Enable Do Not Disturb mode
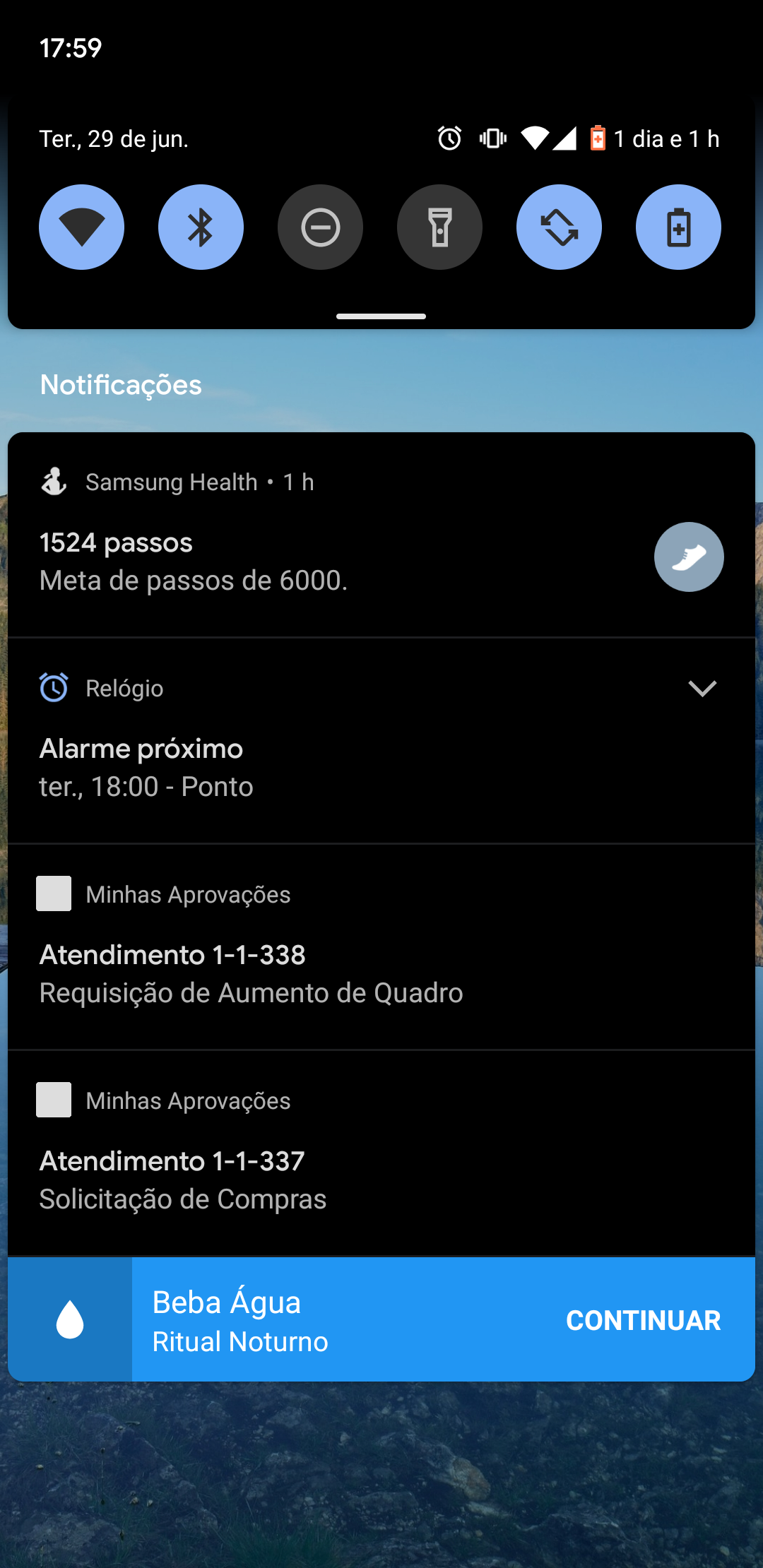 (x=320, y=227)
